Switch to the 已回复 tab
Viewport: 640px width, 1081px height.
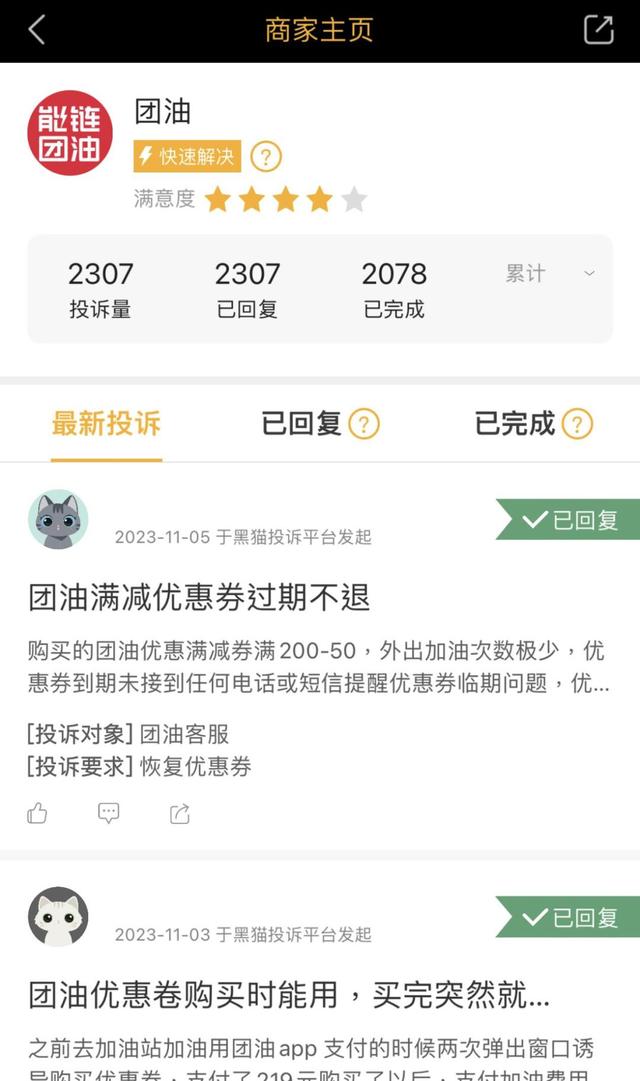tap(302, 423)
